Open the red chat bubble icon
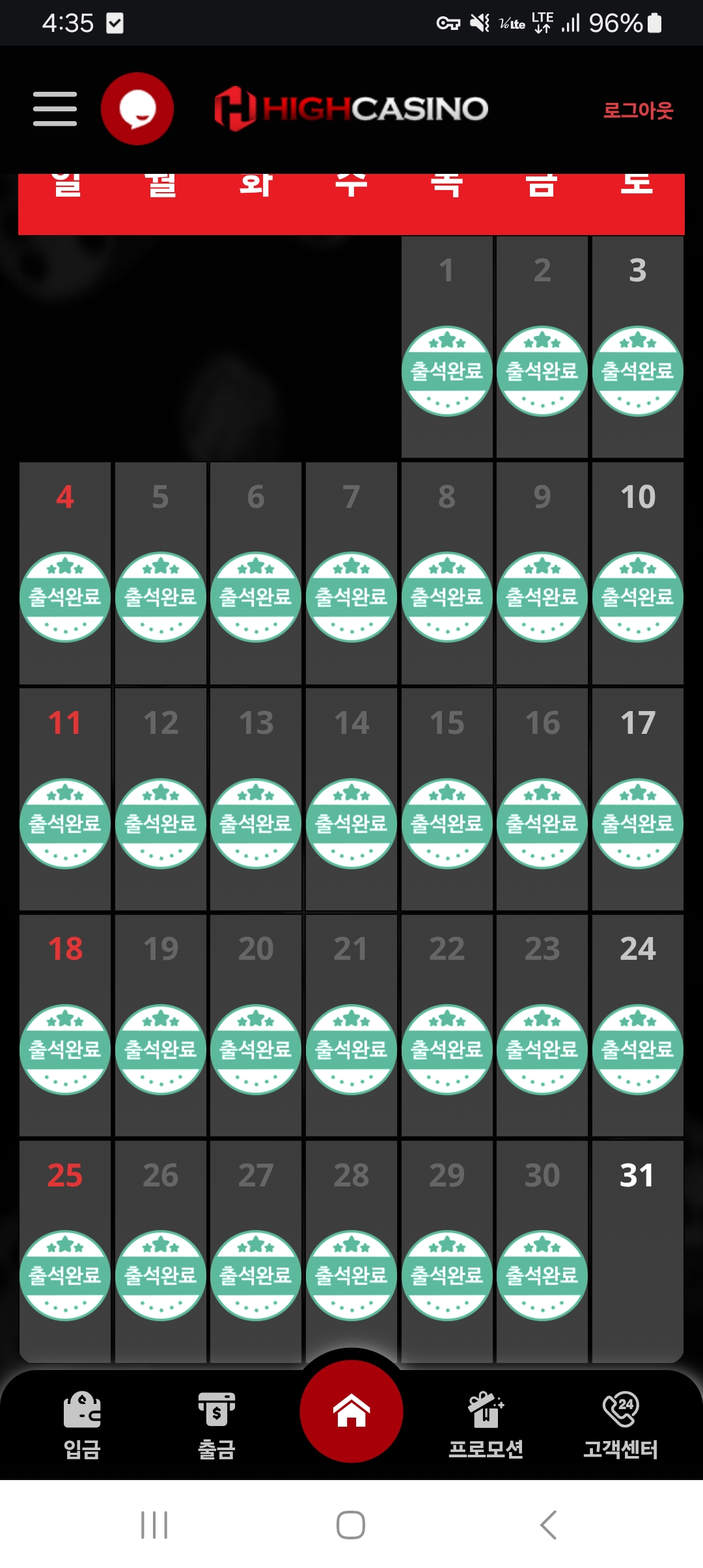703x1568 pixels. (x=137, y=109)
